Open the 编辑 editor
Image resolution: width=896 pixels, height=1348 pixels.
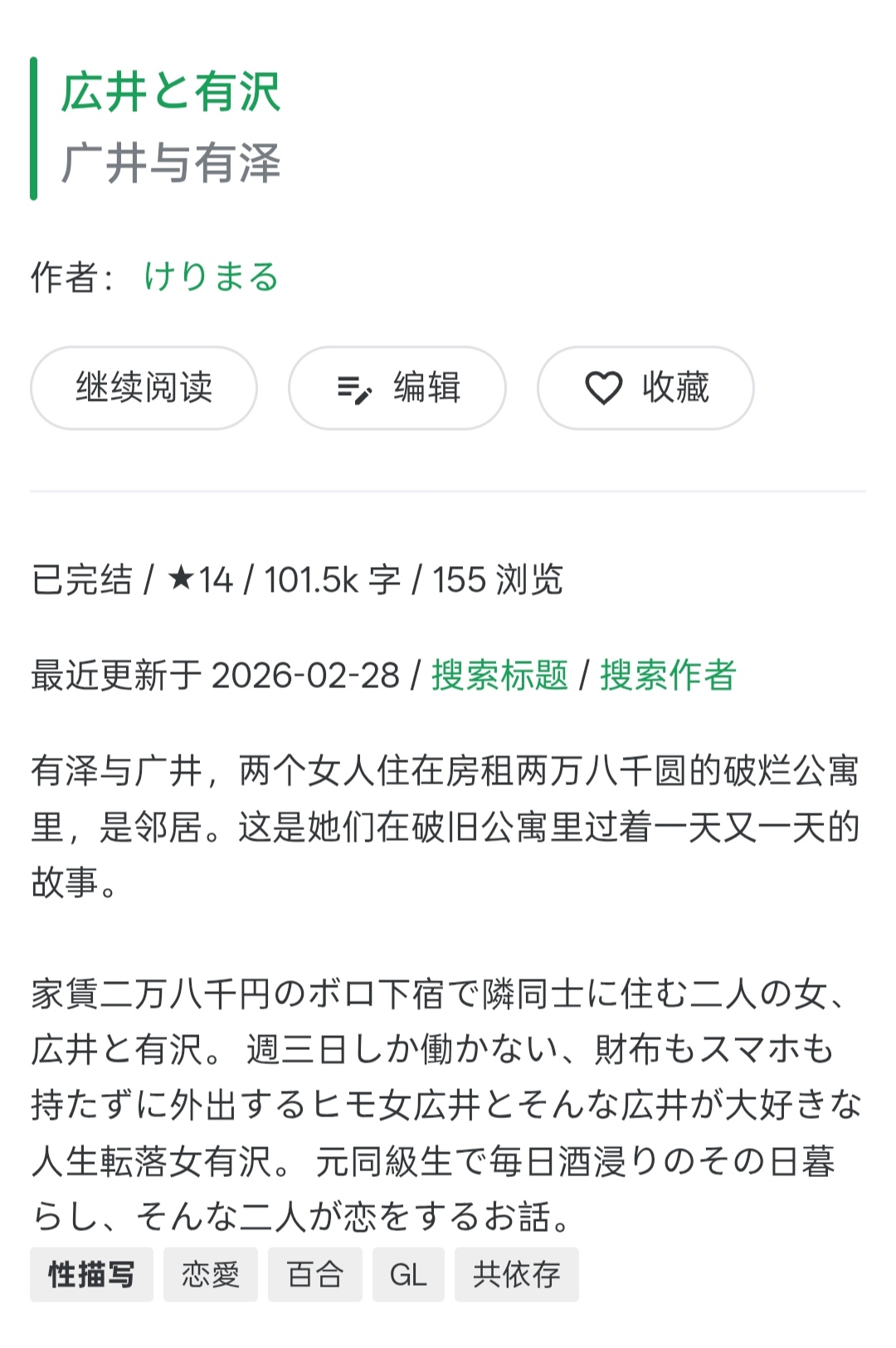[397, 388]
